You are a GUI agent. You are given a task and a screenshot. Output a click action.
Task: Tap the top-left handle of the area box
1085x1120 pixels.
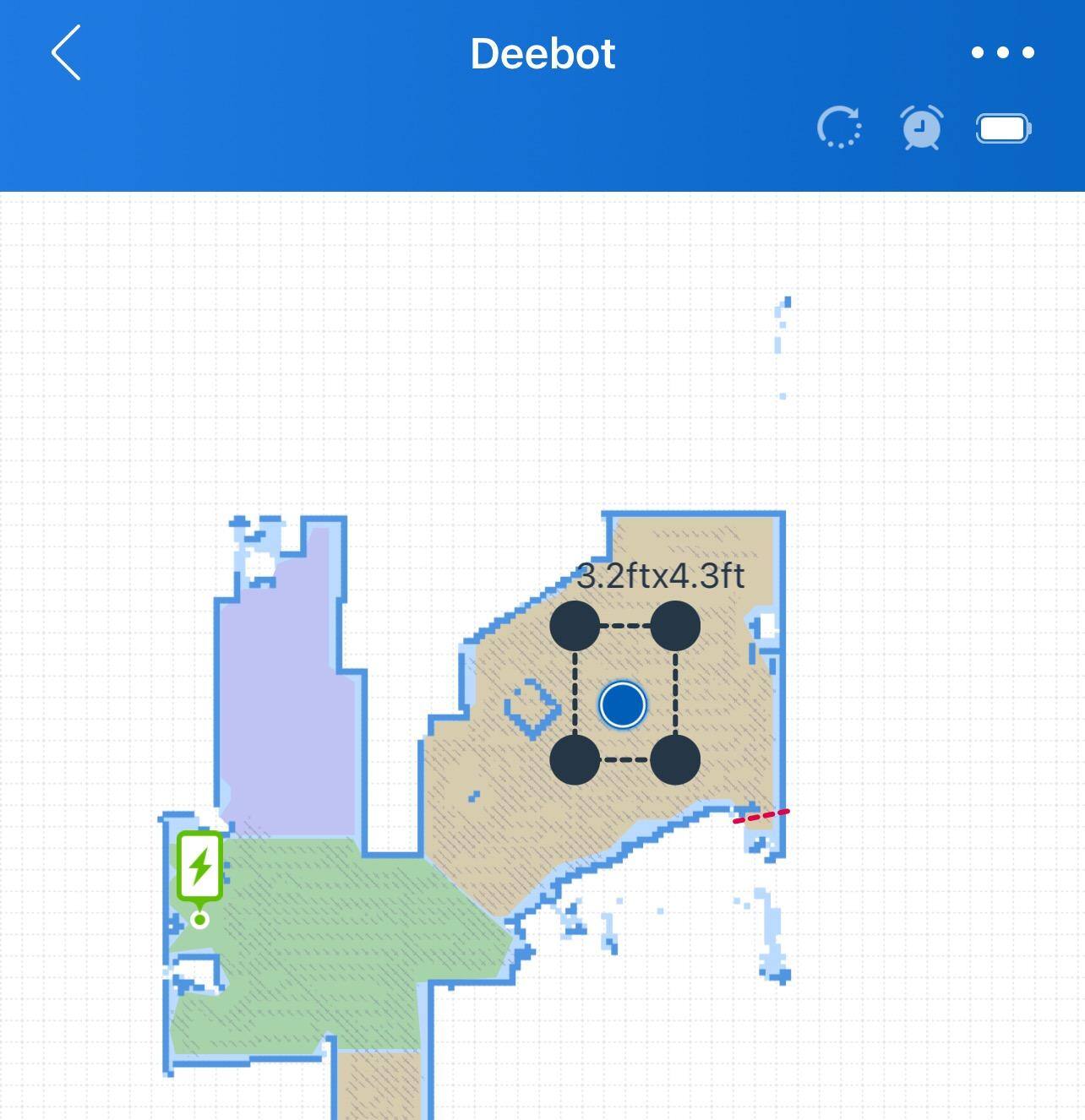coord(575,626)
